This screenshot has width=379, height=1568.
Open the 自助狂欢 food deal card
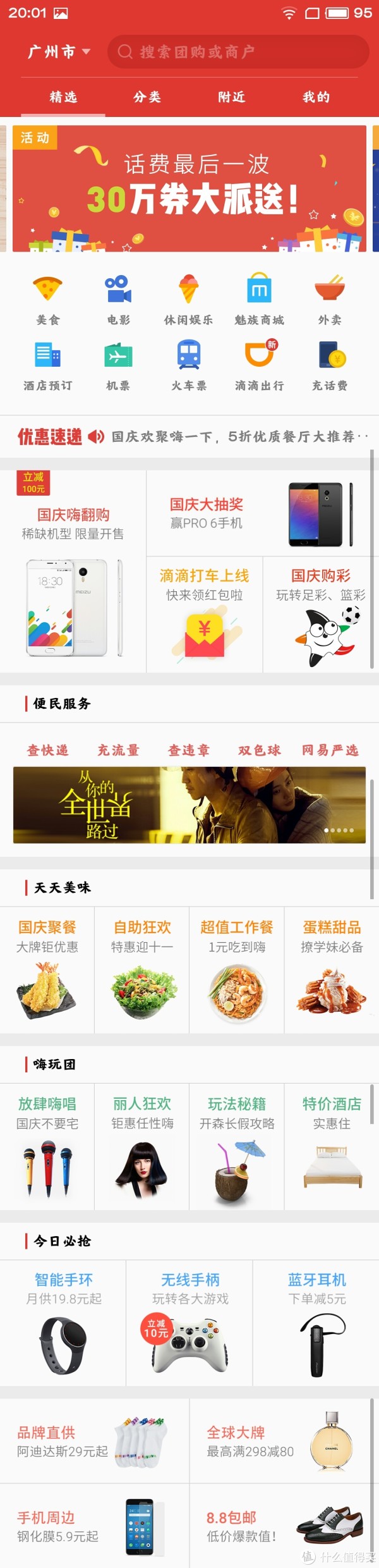click(x=142, y=970)
